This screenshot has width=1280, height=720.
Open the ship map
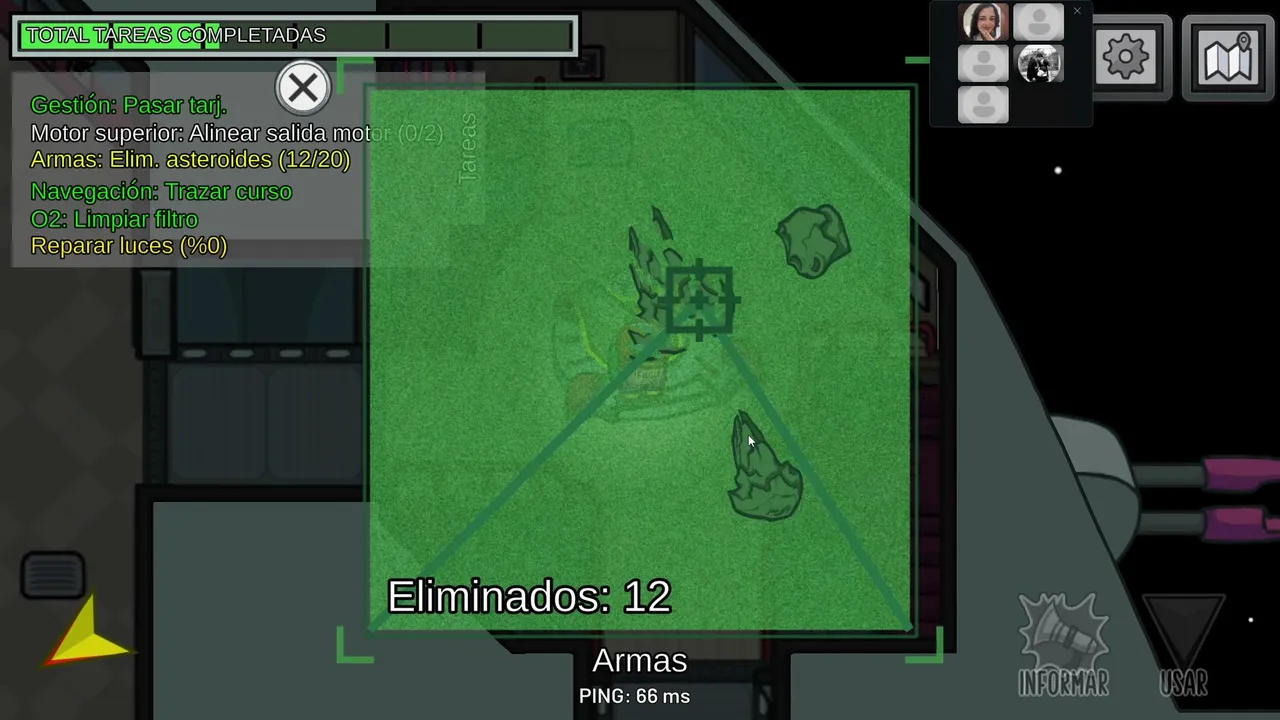pyautogui.click(x=1228, y=59)
